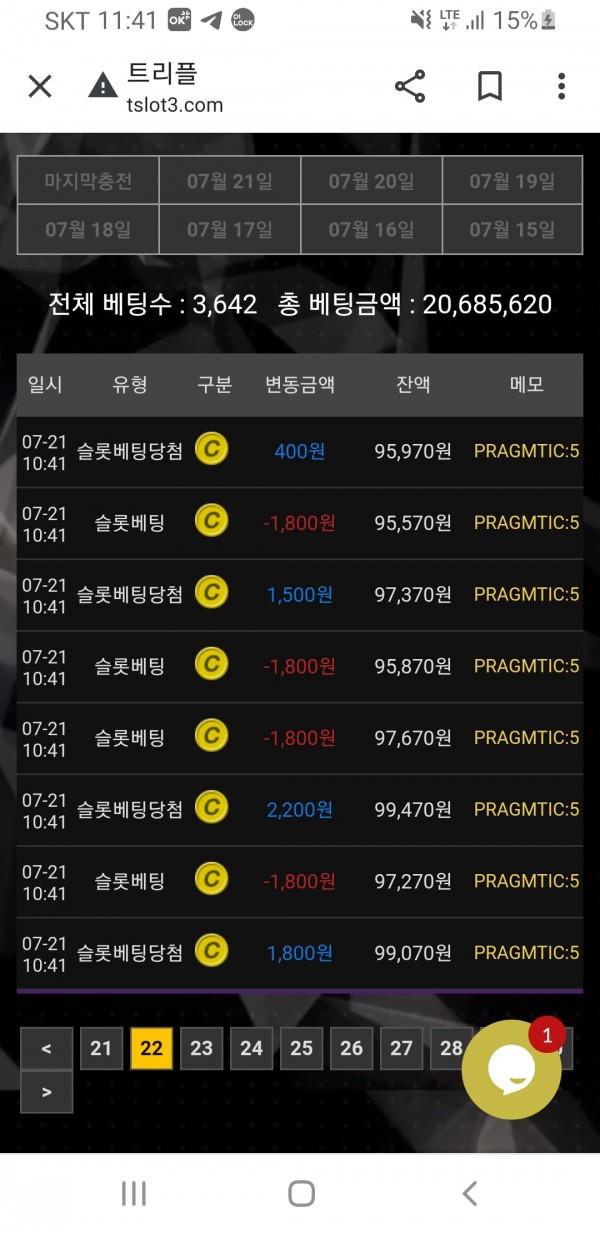
Task: Show records for 07월 16일
Action: click(371, 230)
